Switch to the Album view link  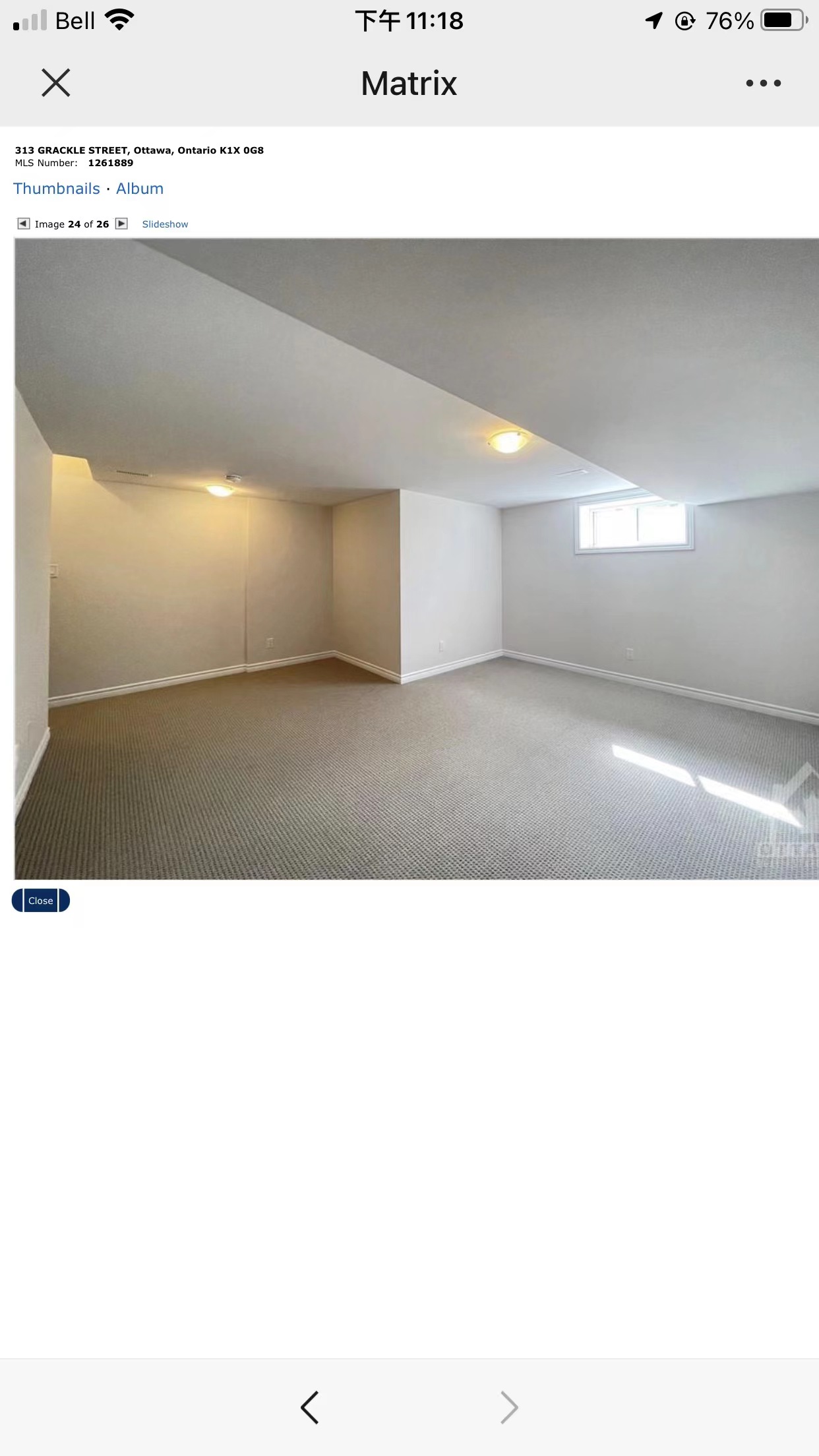pyautogui.click(x=140, y=189)
